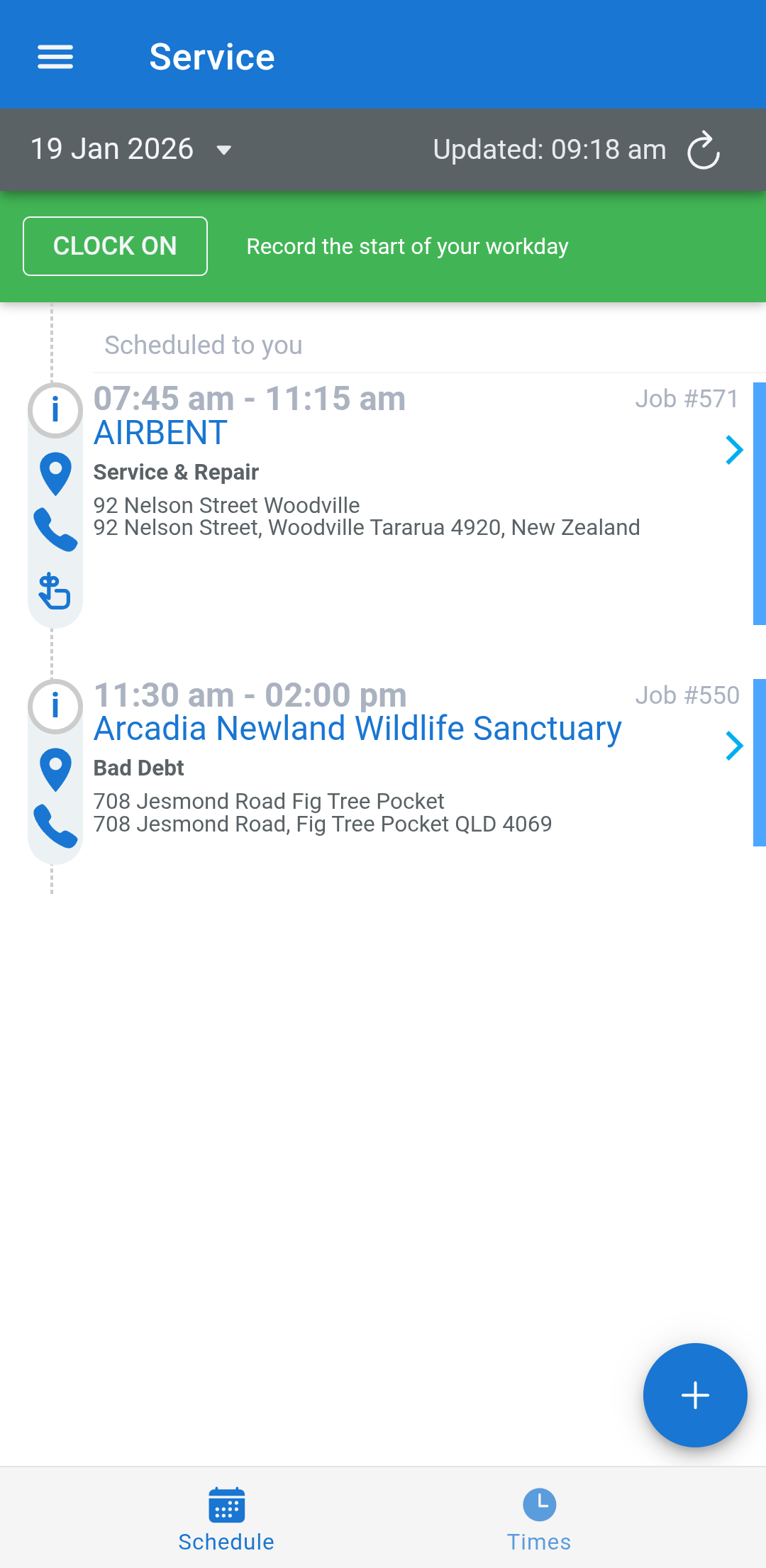Image resolution: width=766 pixels, height=1568 pixels.
Task: Open the navigation hamburger menu
Action: 55,55
